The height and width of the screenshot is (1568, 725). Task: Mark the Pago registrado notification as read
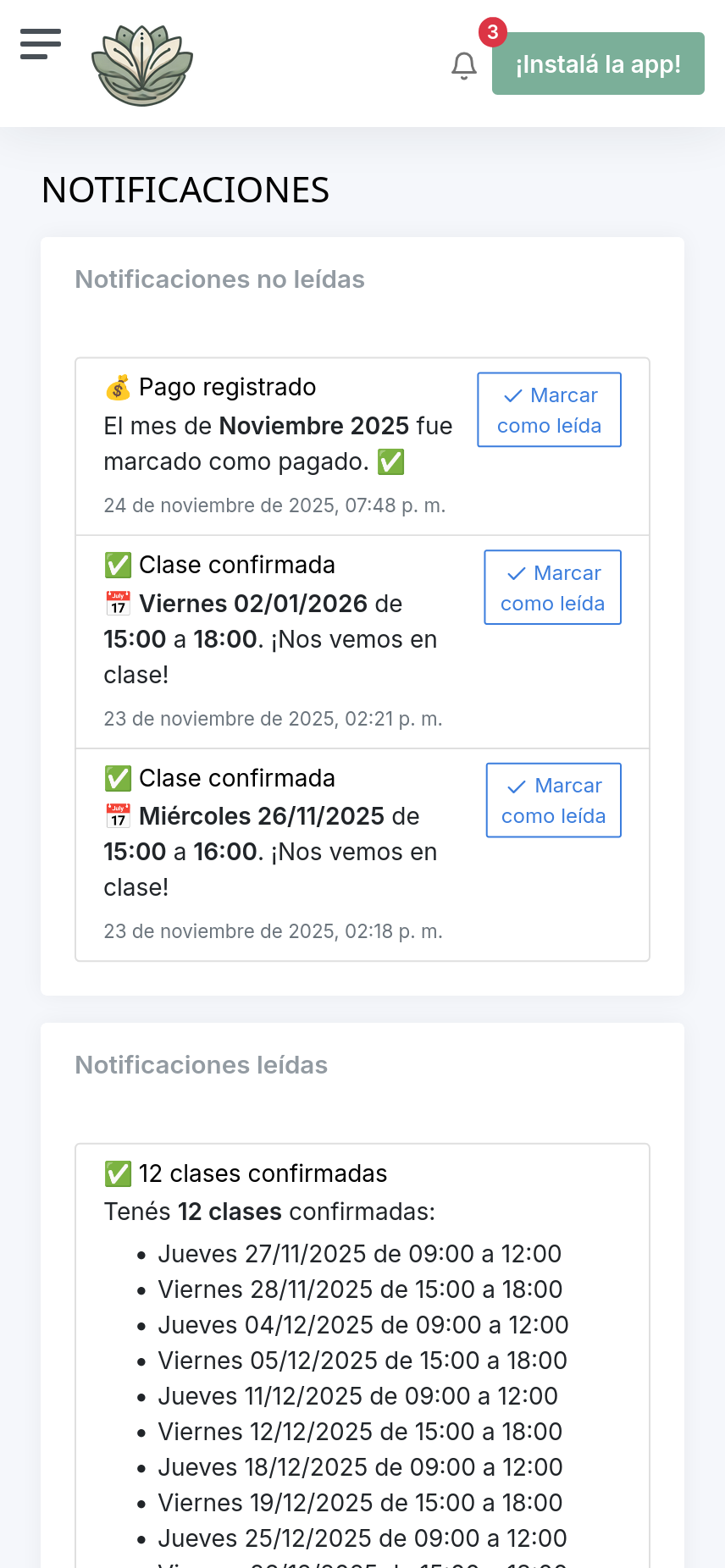coord(549,409)
